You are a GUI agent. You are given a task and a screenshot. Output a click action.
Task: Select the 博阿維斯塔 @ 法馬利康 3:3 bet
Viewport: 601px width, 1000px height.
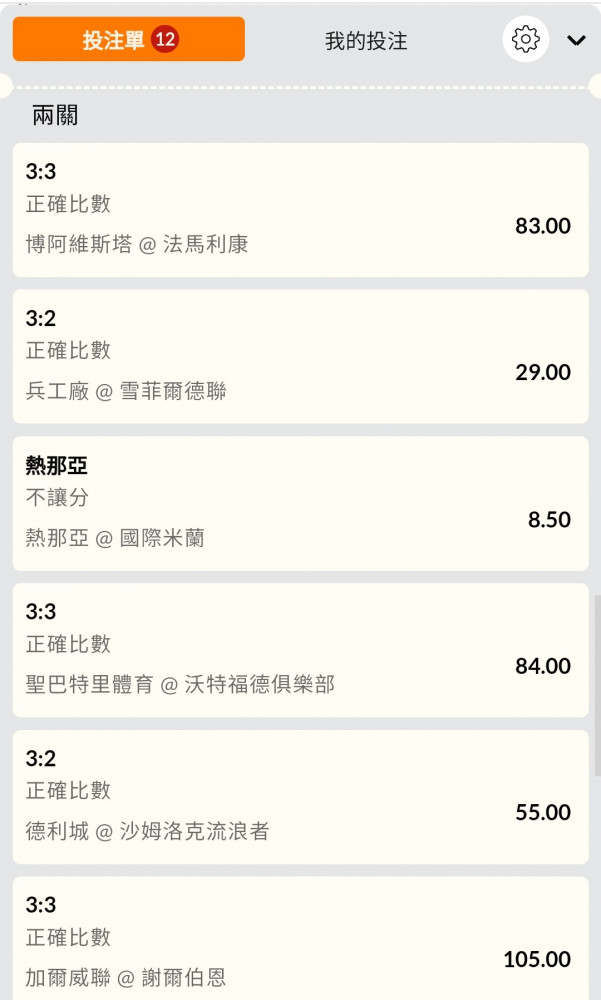click(x=300, y=210)
